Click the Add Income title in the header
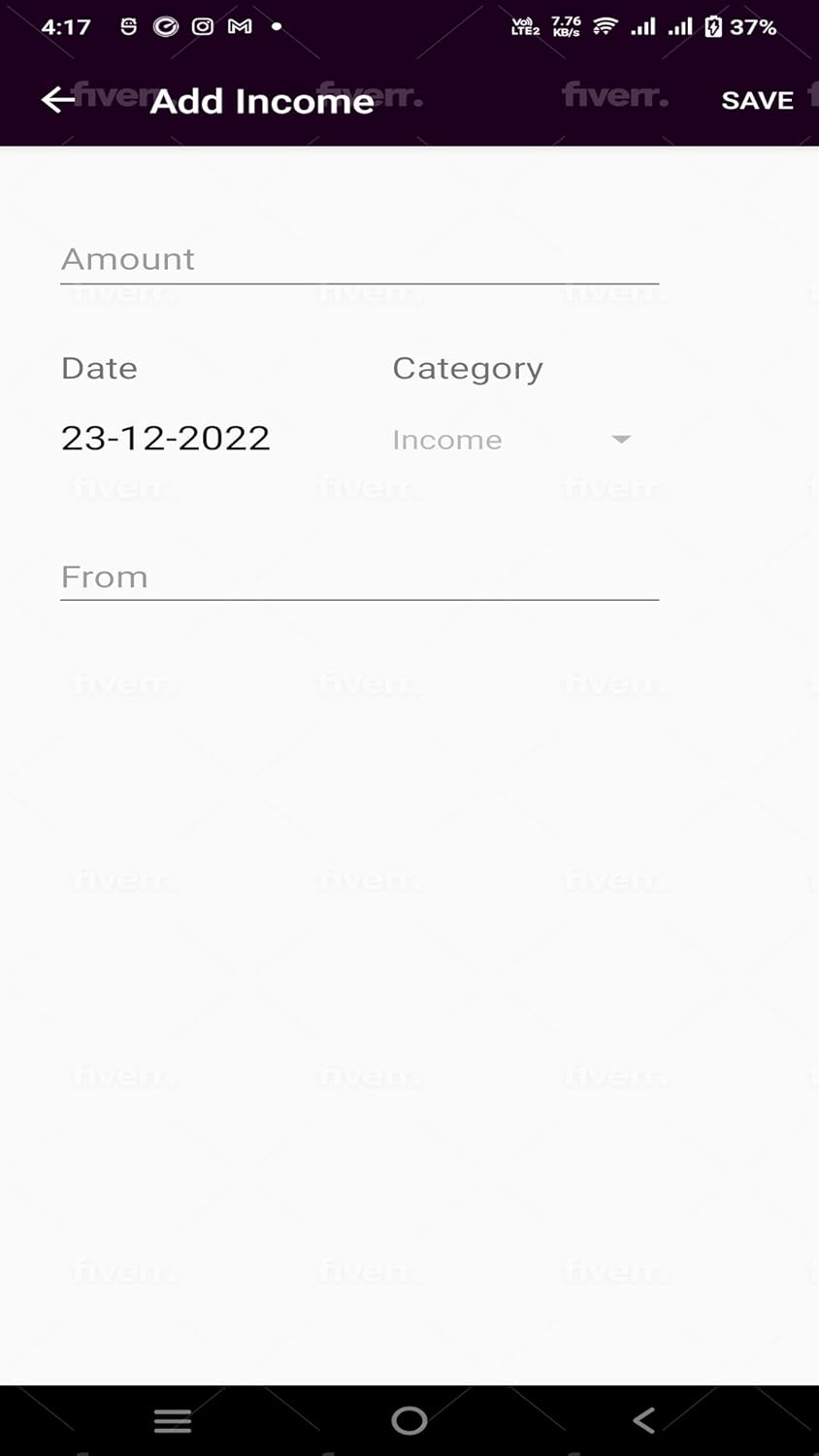 pos(262,100)
